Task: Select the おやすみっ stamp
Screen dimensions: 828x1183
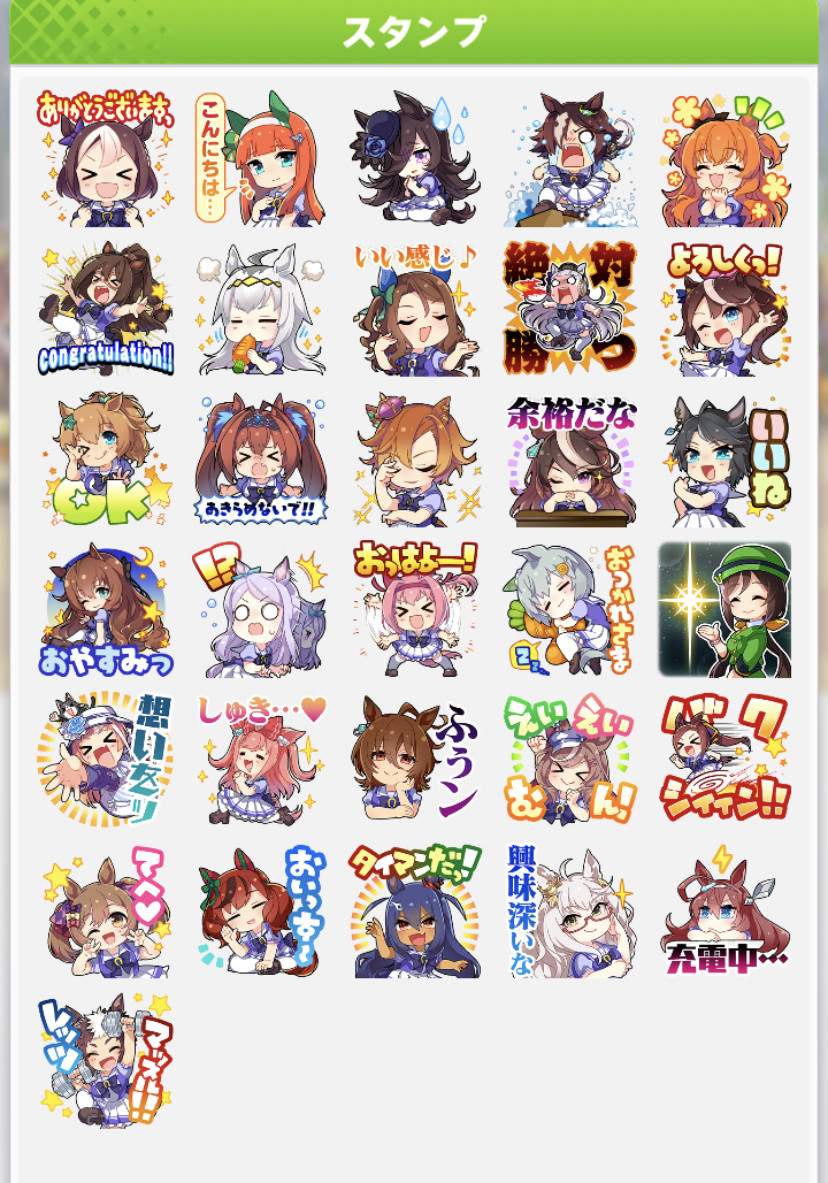Action: coord(105,609)
